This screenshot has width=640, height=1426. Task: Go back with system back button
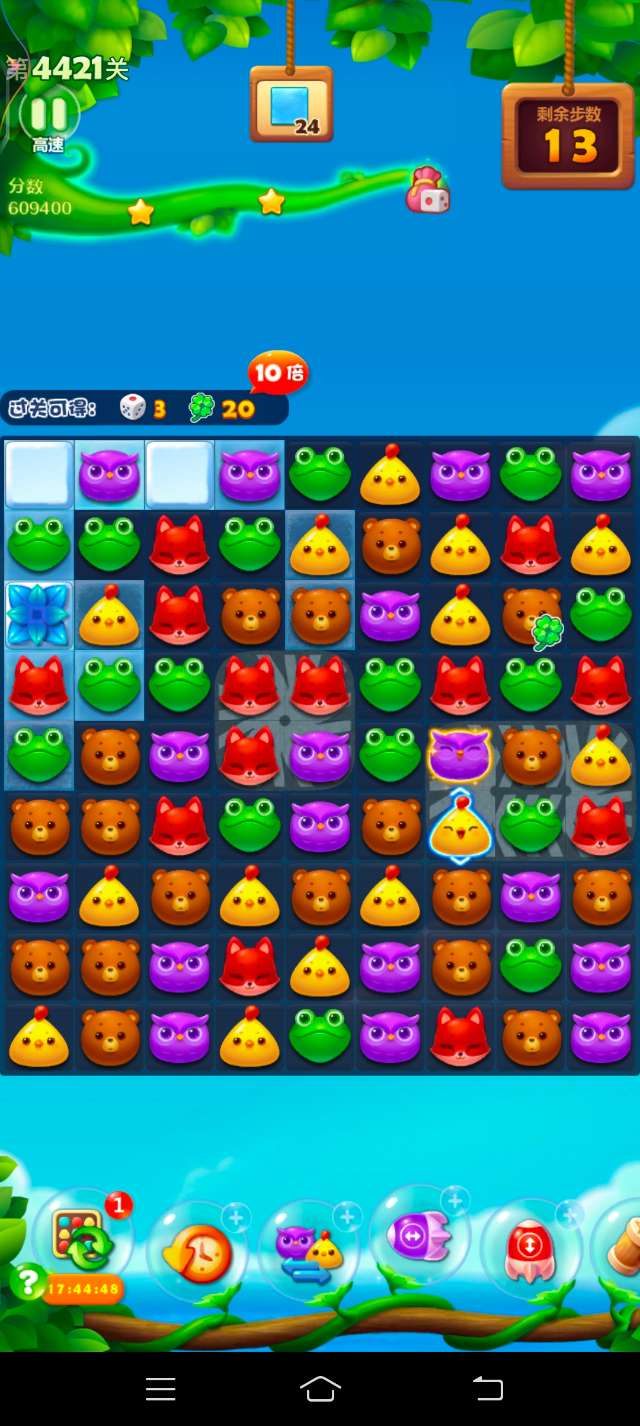pos(487,1388)
